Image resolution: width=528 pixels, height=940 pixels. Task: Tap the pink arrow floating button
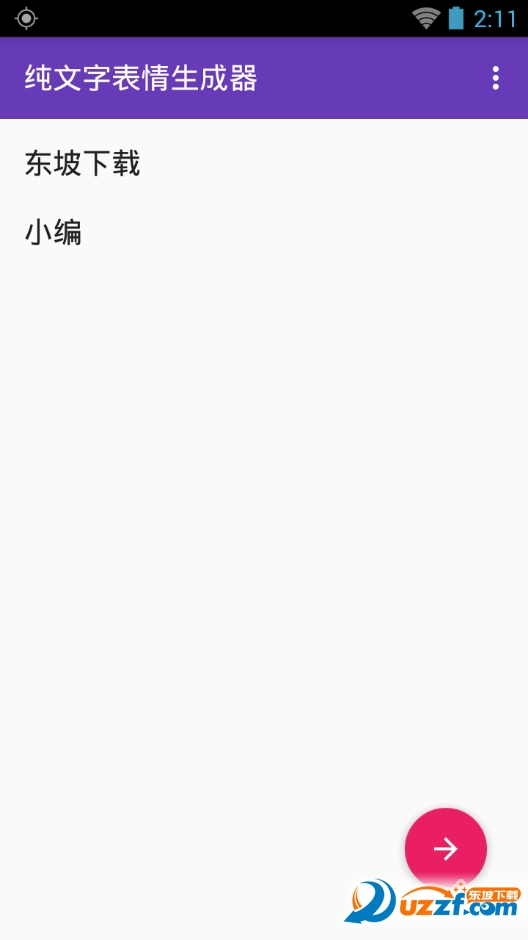445,848
